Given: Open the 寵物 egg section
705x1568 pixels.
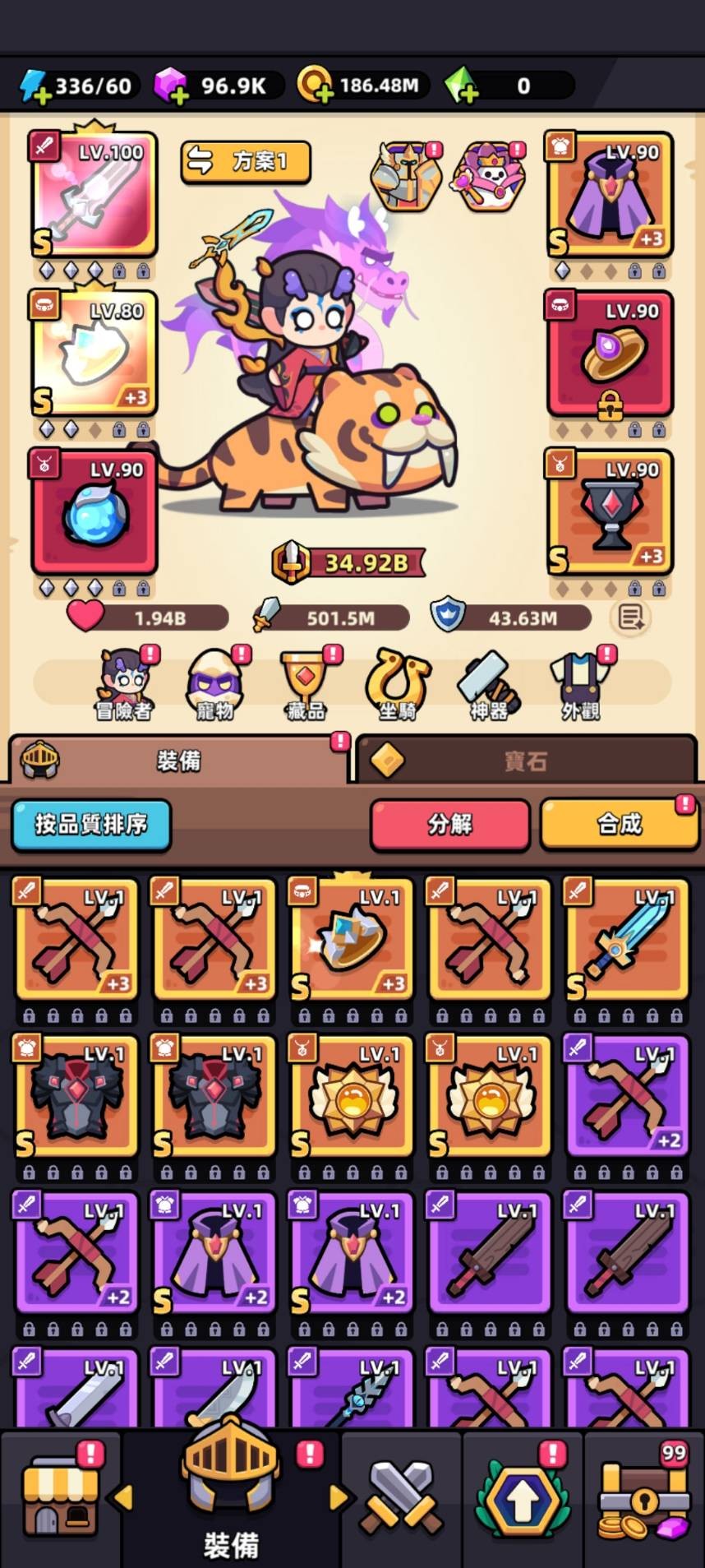Looking at the screenshot, I should tap(215, 684).
